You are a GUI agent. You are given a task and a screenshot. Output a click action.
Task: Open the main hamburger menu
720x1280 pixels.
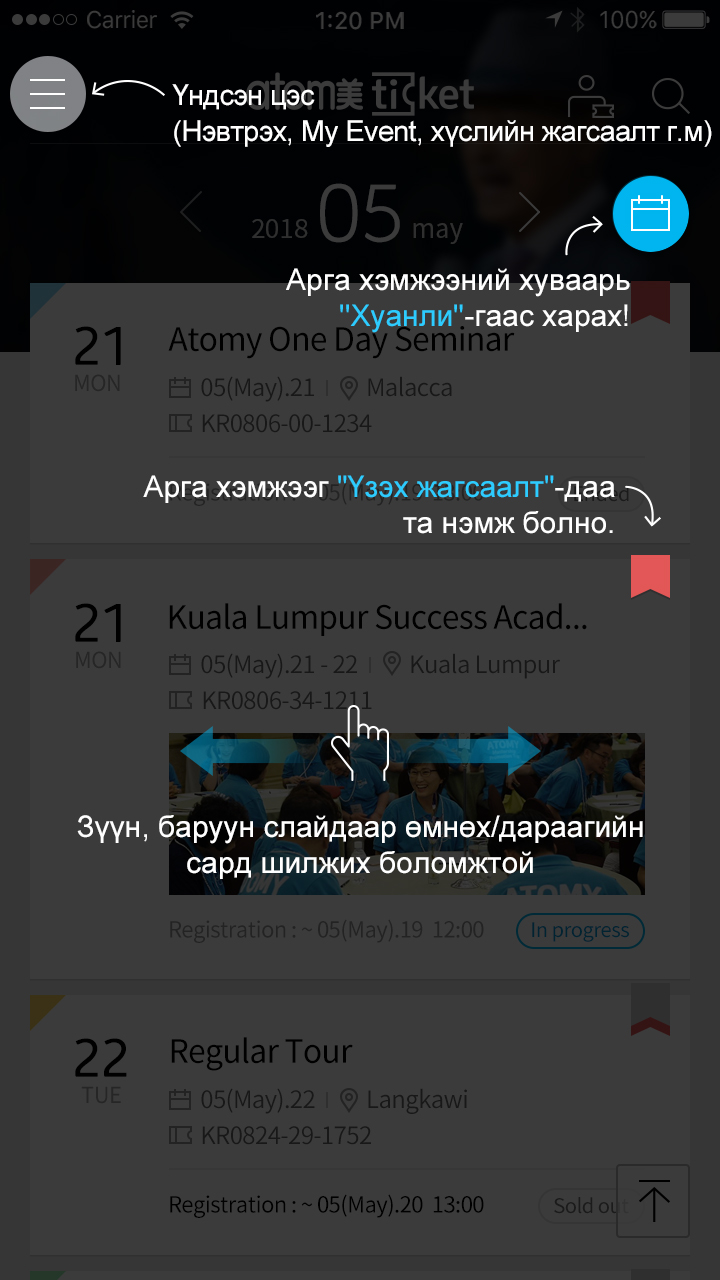pyautogui.click(x=47, y=93)
